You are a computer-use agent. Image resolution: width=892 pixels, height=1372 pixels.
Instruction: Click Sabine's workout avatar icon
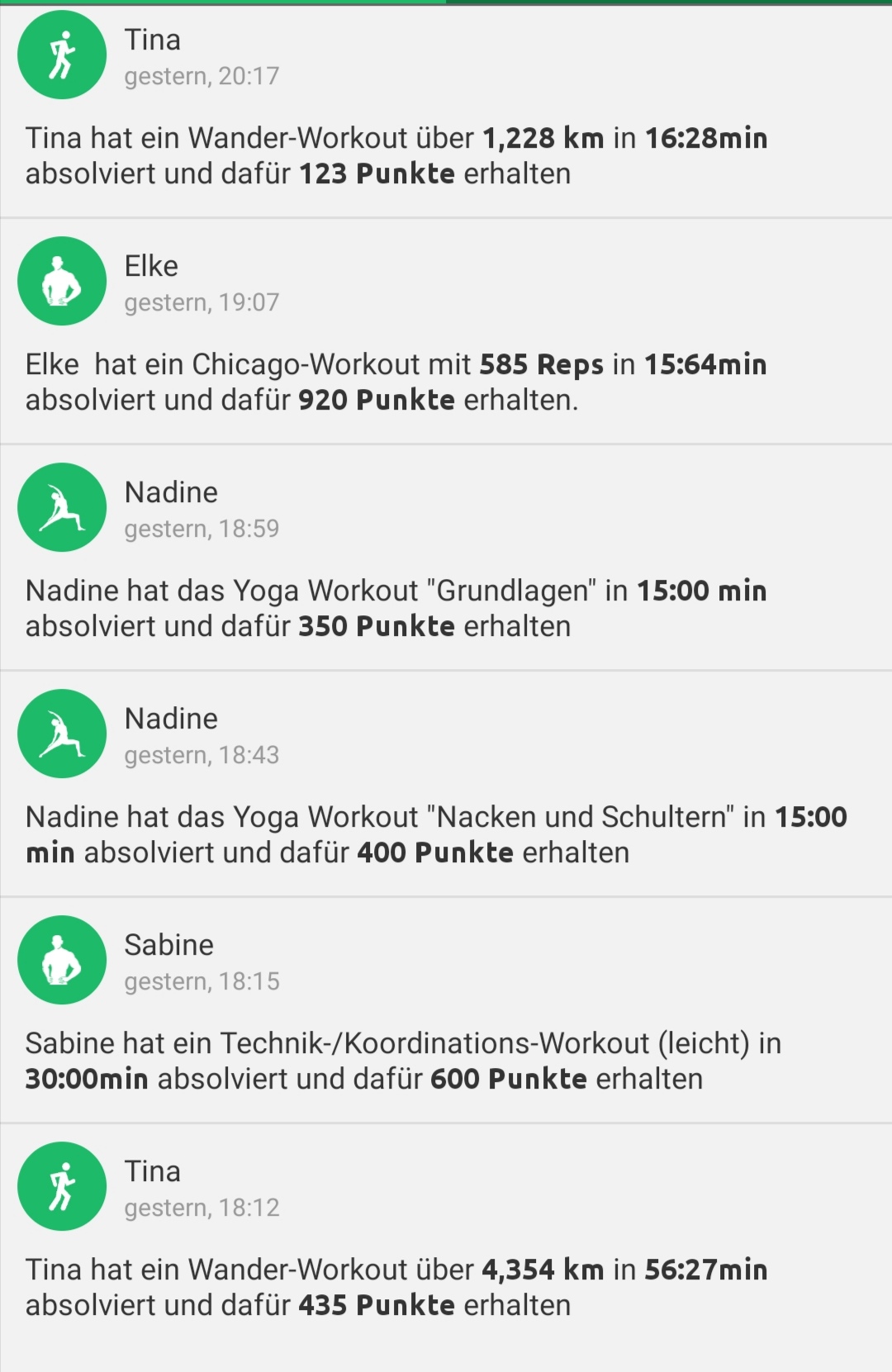pyautogui.click(x=61, y=960)
